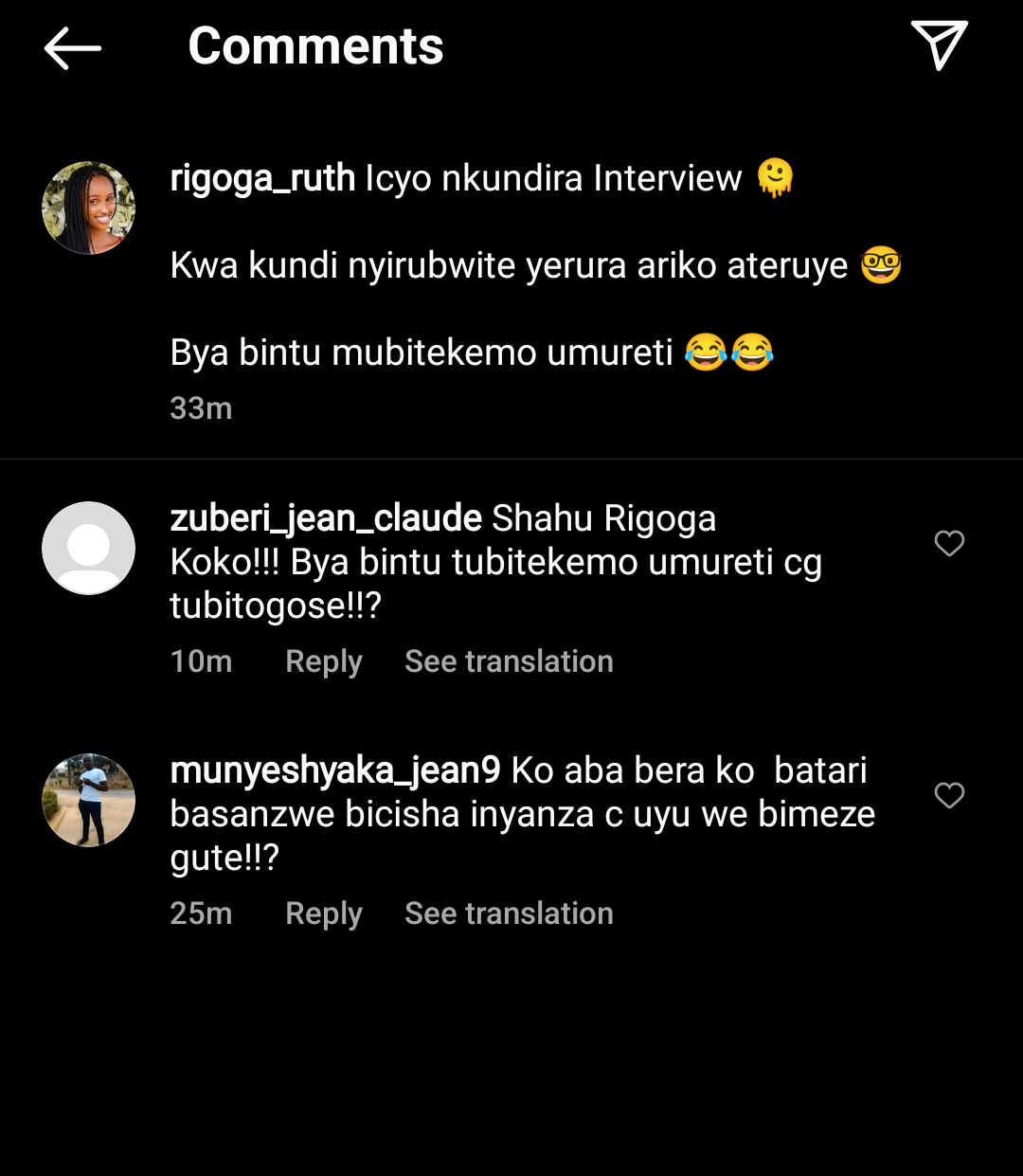Open the munyeshyaka_jean9 username link
This screenshot has width=1023, height=1176.
tap(334, 770)
